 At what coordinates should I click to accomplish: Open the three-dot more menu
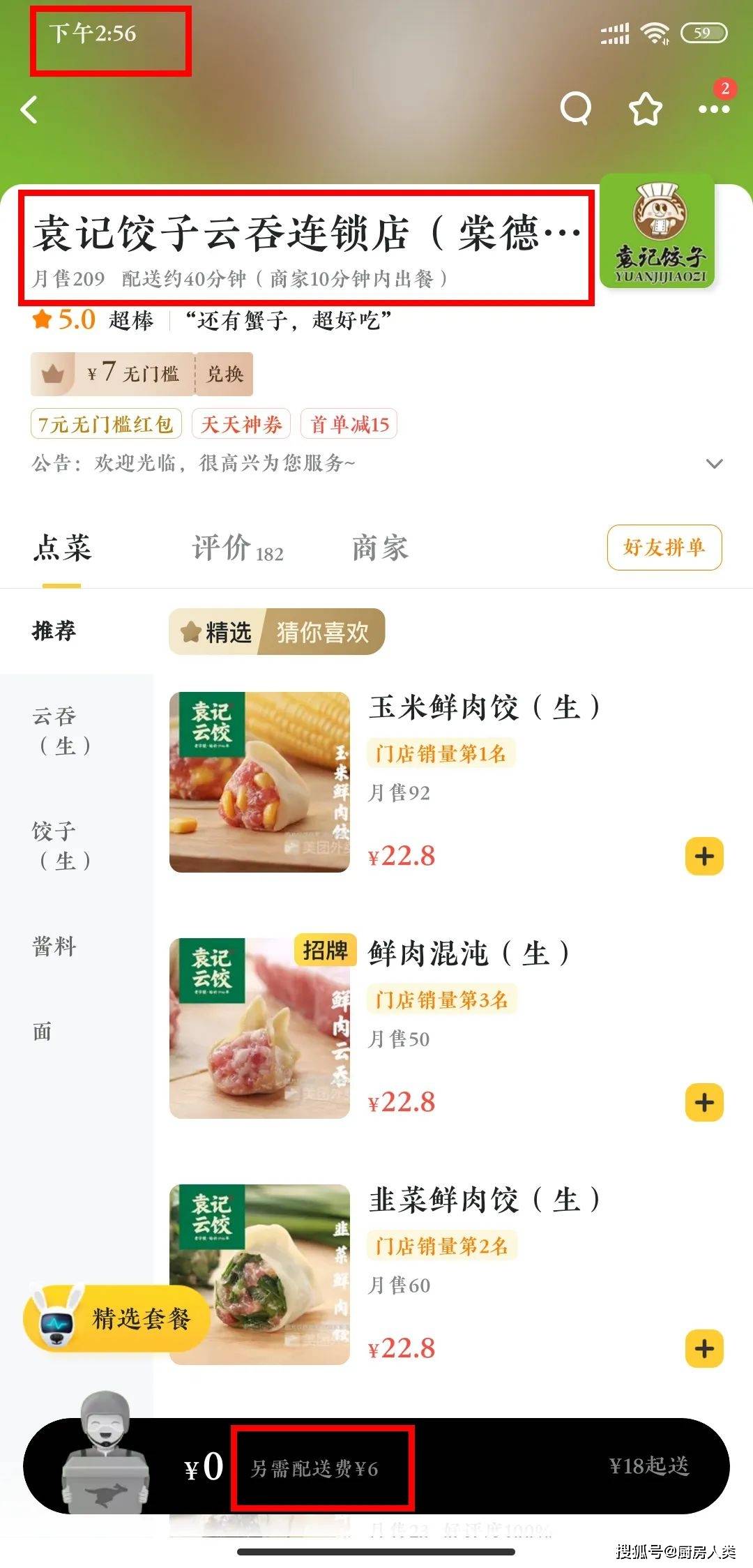pyautogui.click(x=713, y=109)
